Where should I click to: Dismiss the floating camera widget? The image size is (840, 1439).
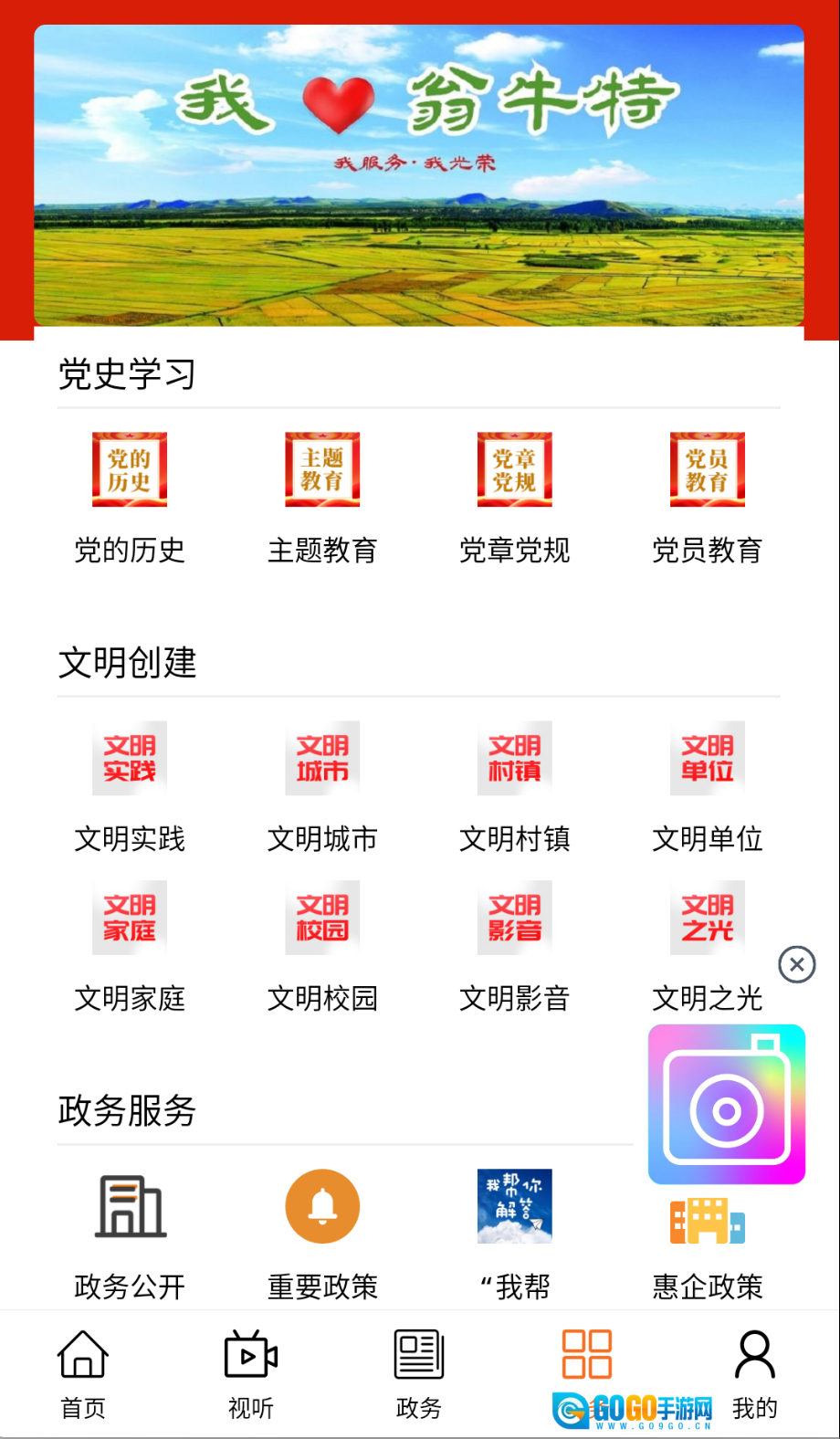coord(798,964)
